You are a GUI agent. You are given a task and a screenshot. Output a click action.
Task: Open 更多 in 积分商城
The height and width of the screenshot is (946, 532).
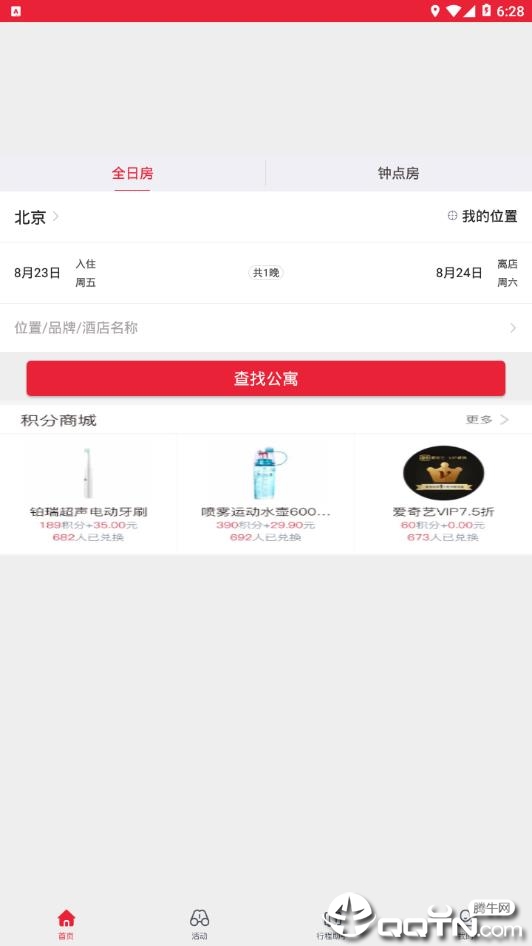pyautogui.click(x=487, y=419)
